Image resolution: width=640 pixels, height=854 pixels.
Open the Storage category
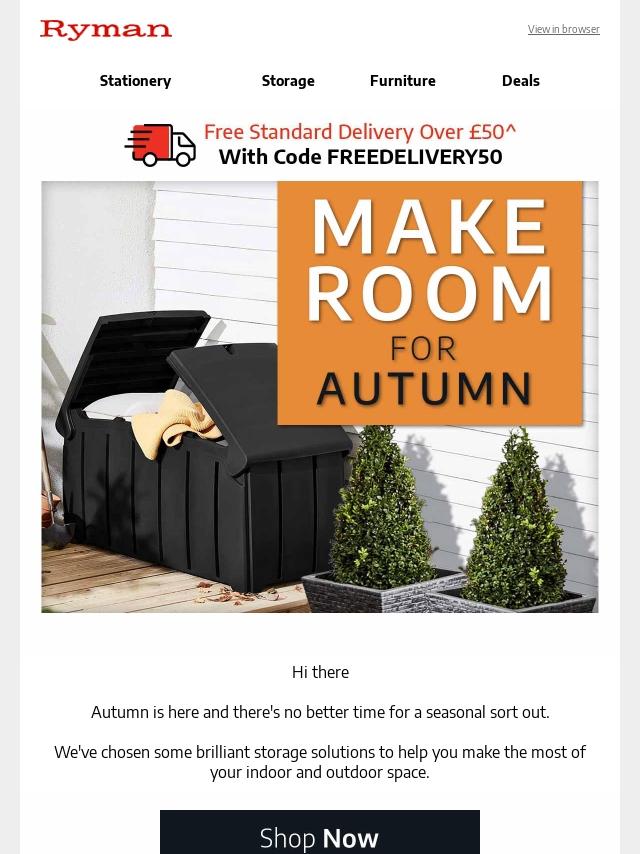coord(288,81)
